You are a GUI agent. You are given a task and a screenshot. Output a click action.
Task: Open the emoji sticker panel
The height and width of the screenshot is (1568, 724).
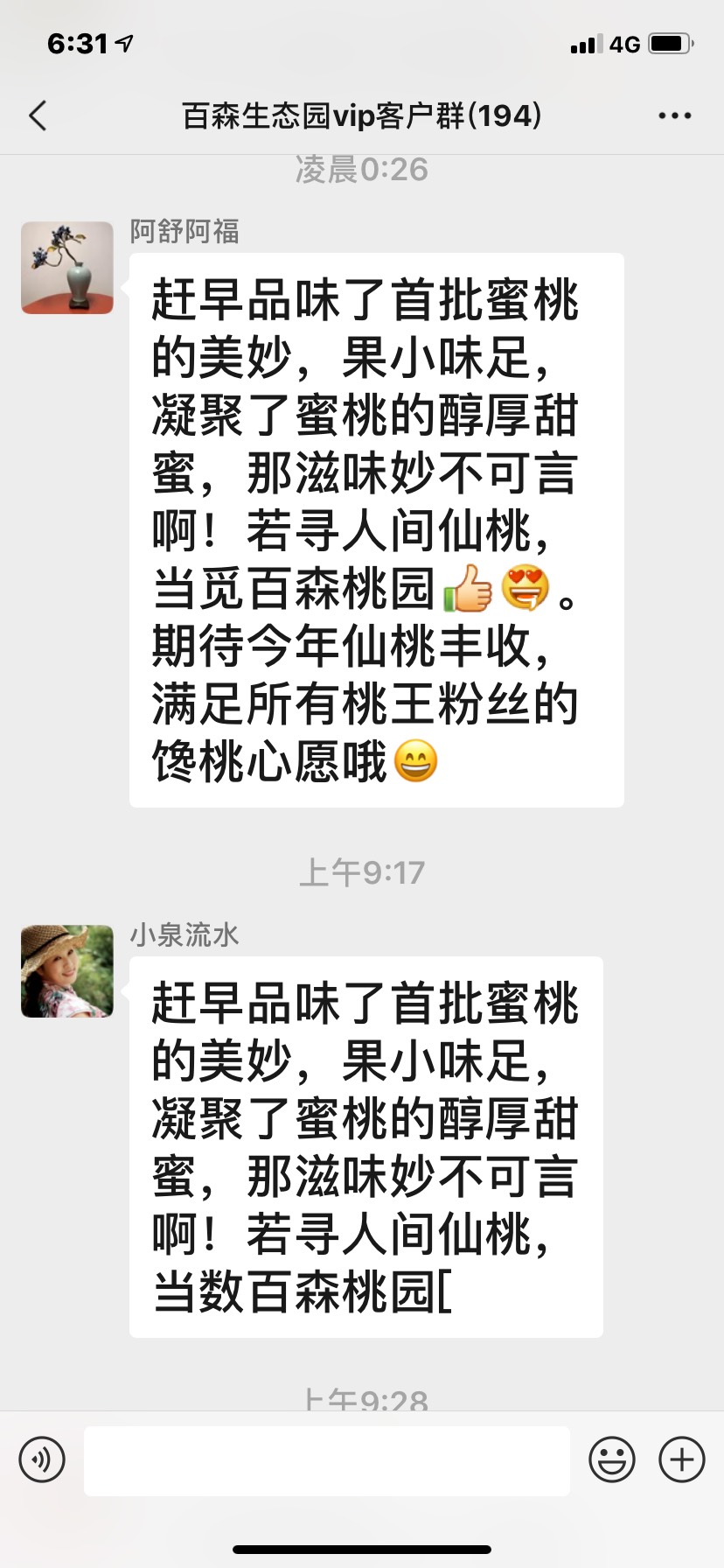point(612,1459)
